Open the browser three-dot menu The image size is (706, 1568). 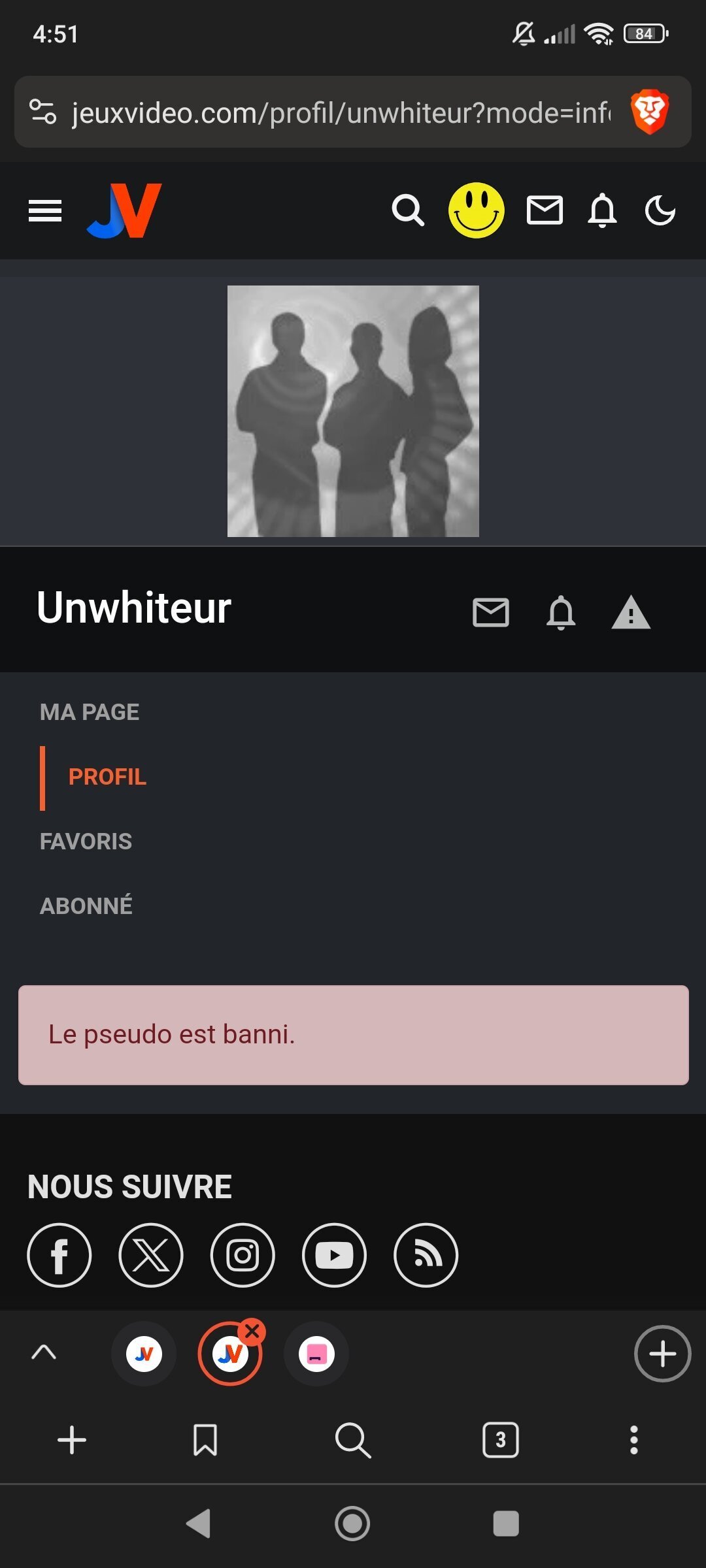point(633,1440)
